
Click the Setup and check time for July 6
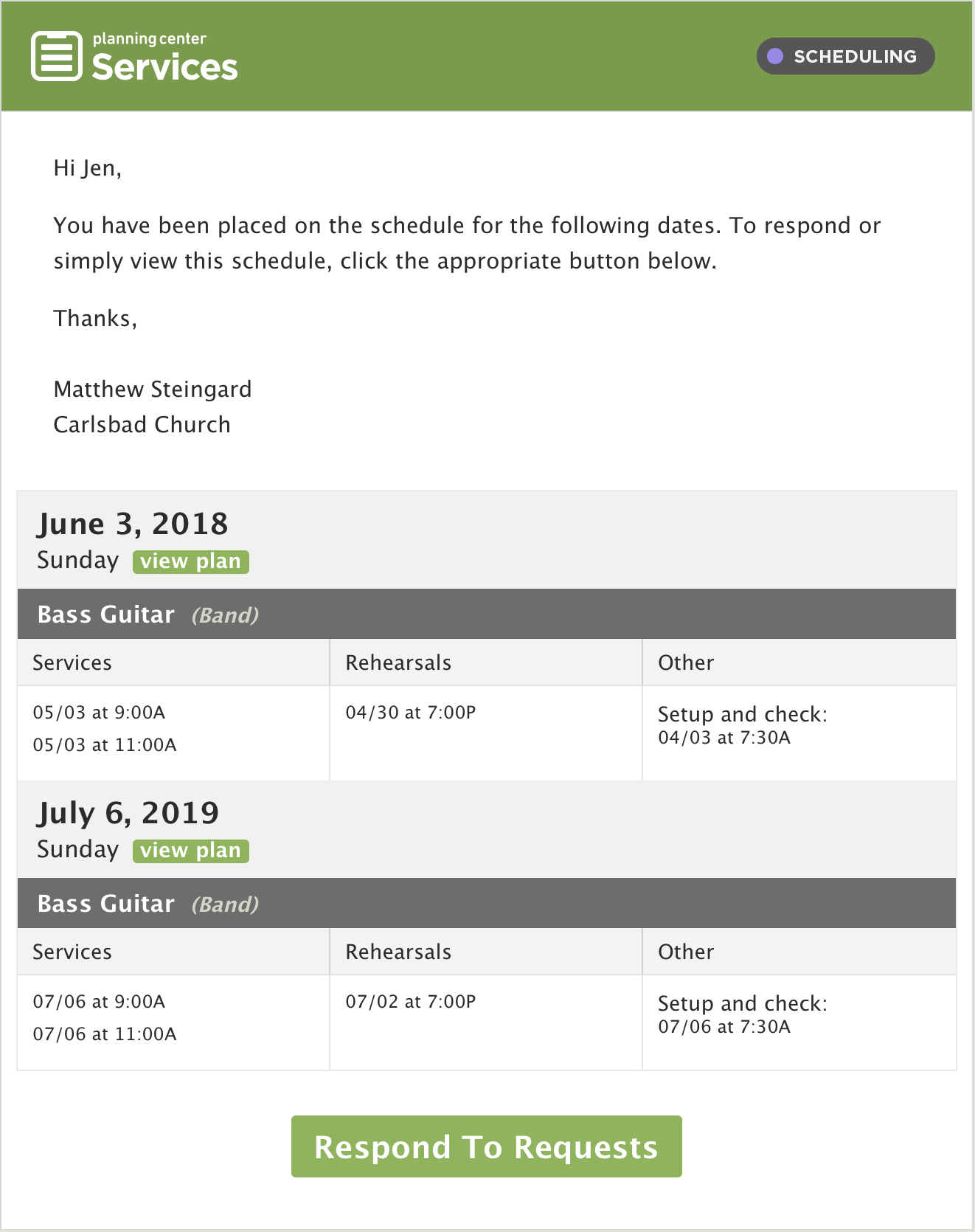724,1025
